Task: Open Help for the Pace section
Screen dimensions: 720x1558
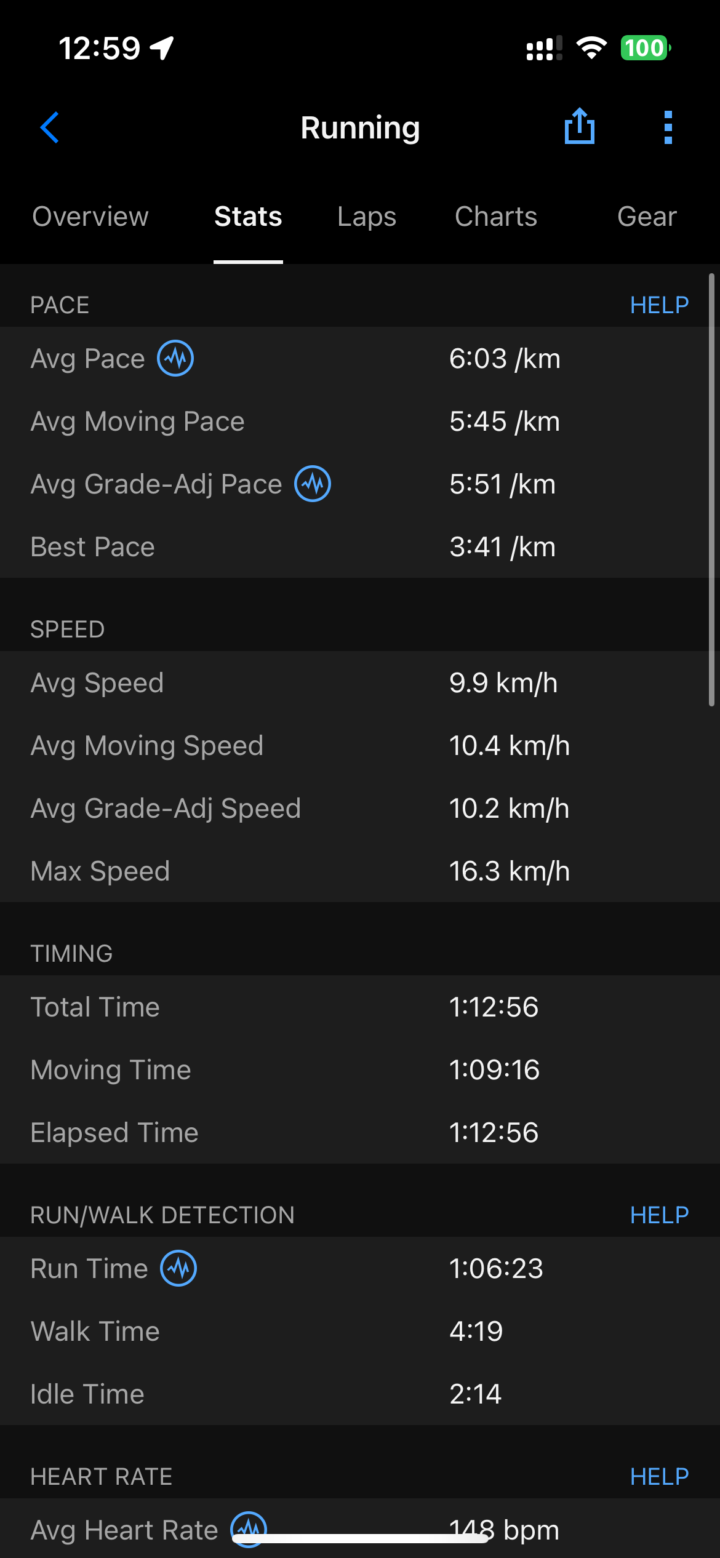Action: (x=659, y=305)
